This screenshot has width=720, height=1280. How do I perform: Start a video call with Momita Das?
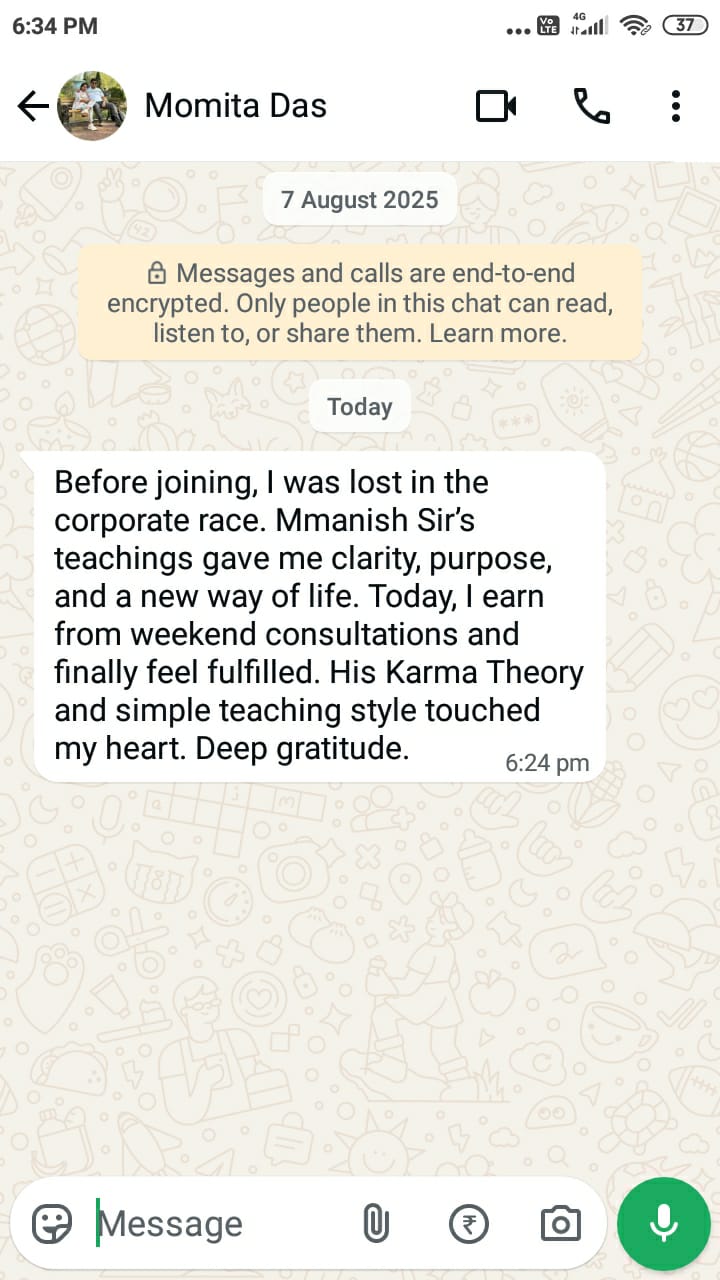pos(496,105)
